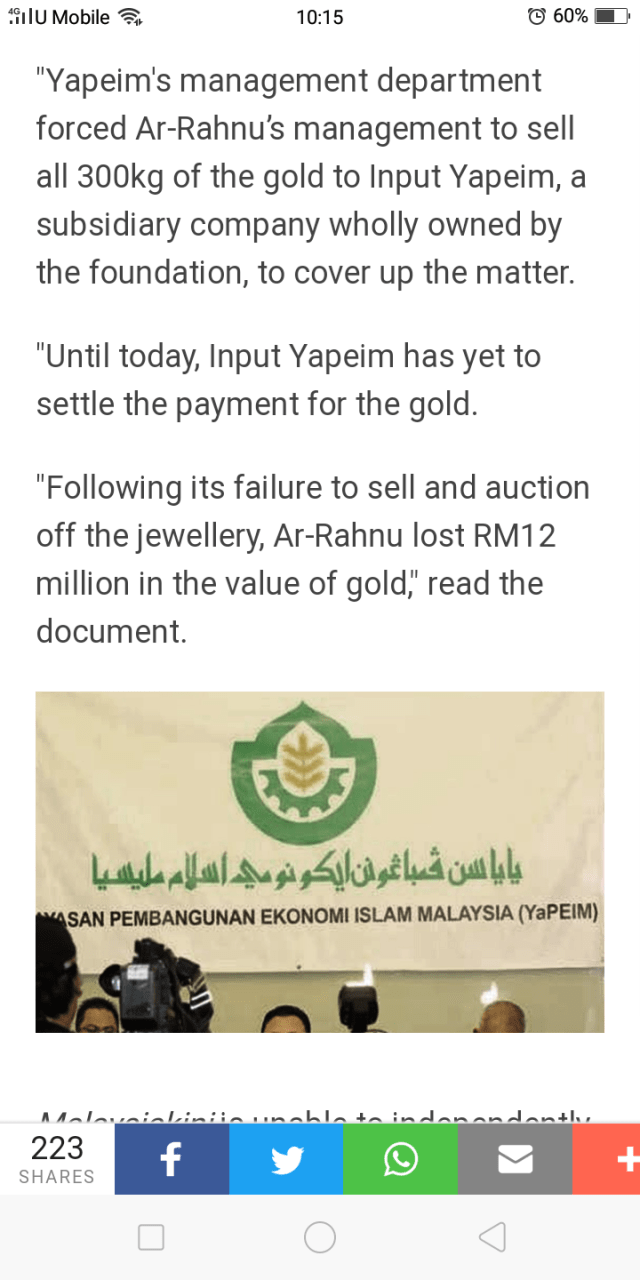Share the article by email

click(515, 1159)
